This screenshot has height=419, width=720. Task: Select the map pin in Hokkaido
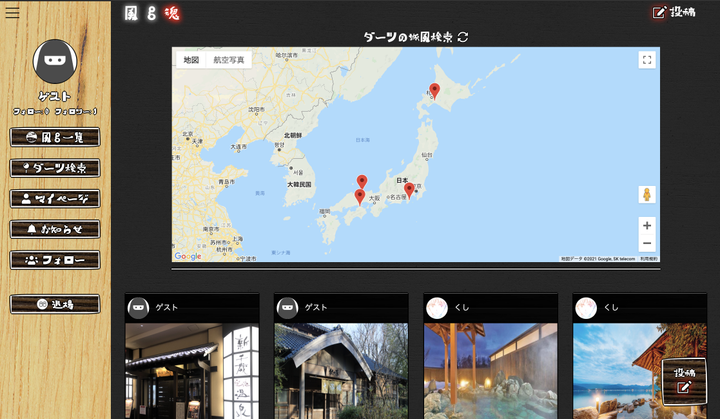tap(435, 91)
